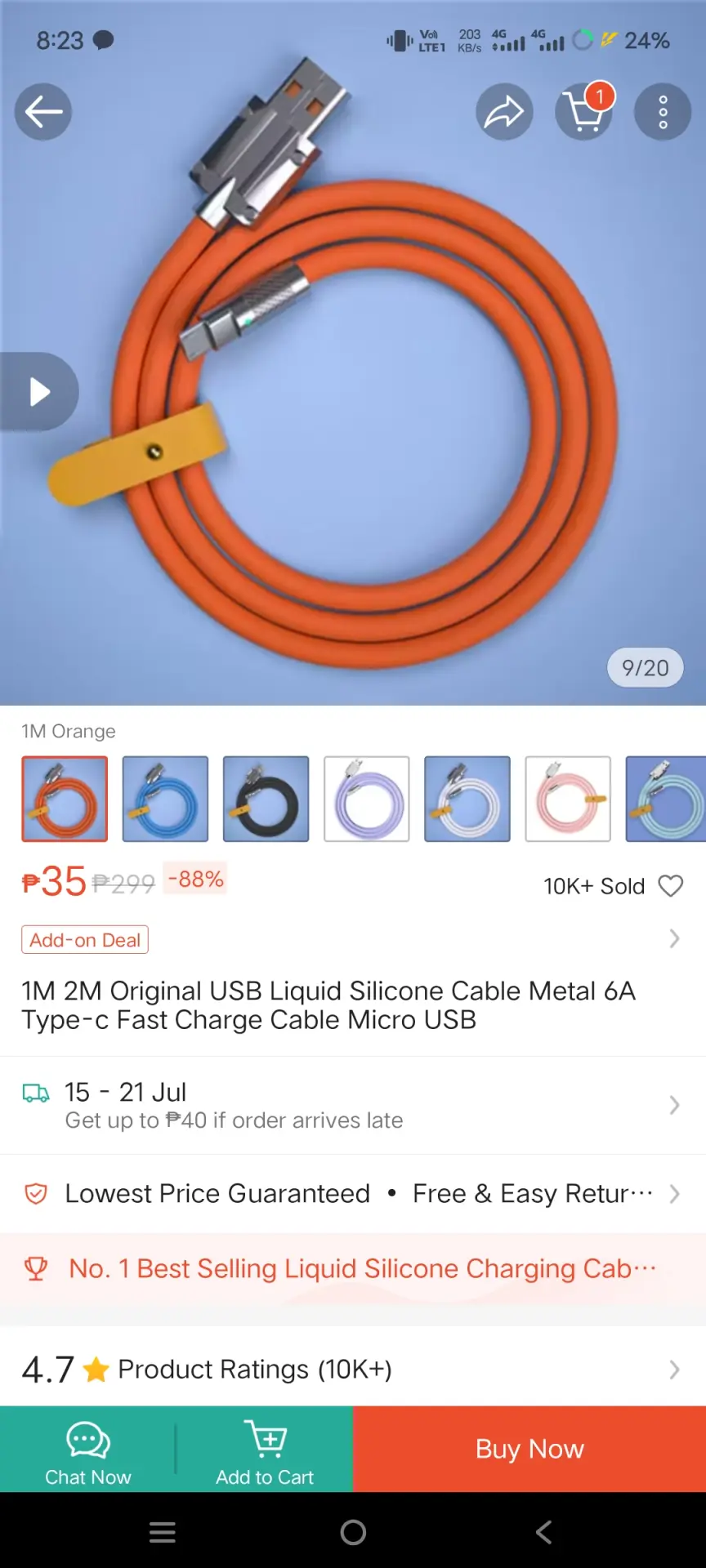
Task: Tap Chat Now to message seller
Action: click(x=87, y=1450)
